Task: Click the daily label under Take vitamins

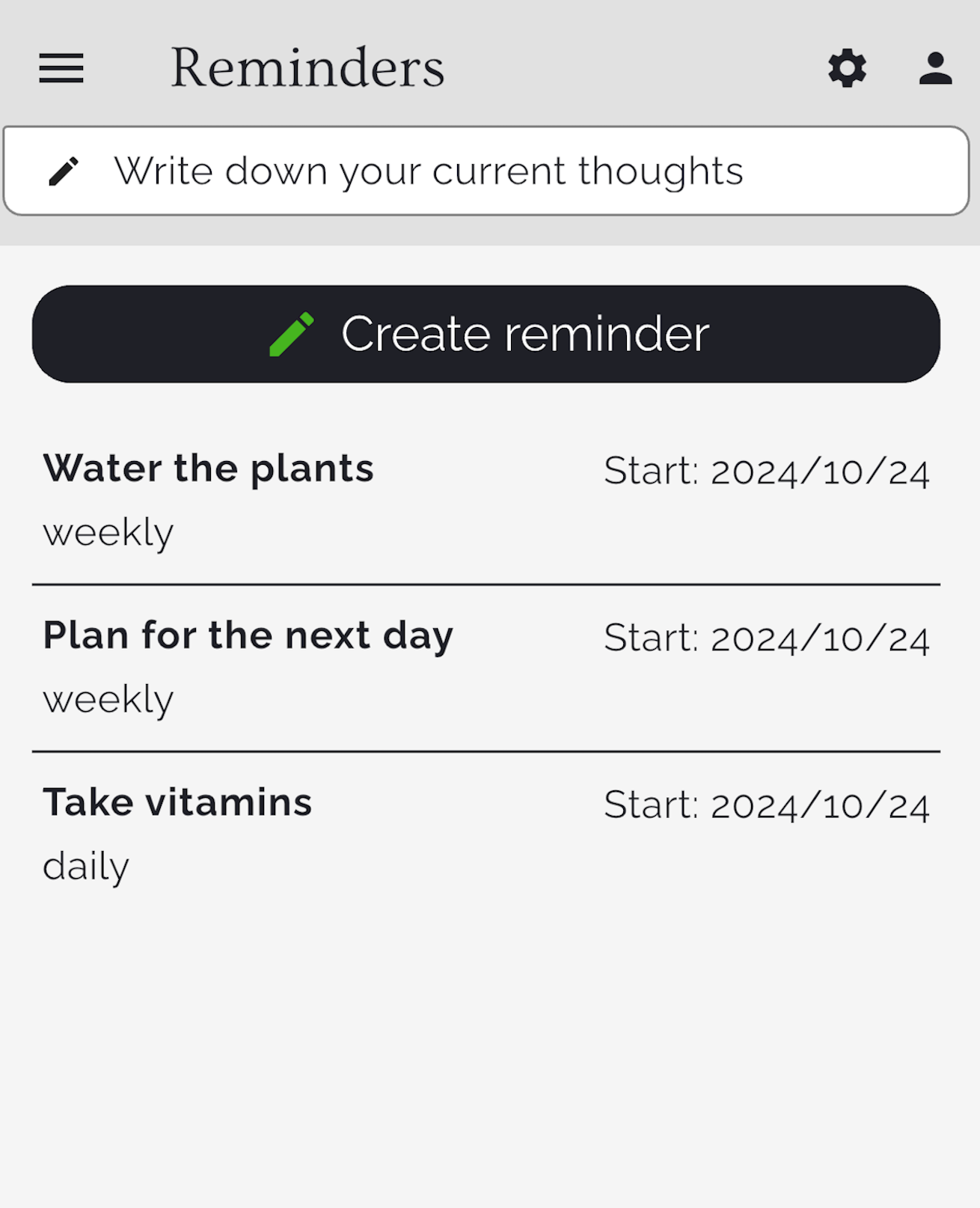Action: pos(86,866)
